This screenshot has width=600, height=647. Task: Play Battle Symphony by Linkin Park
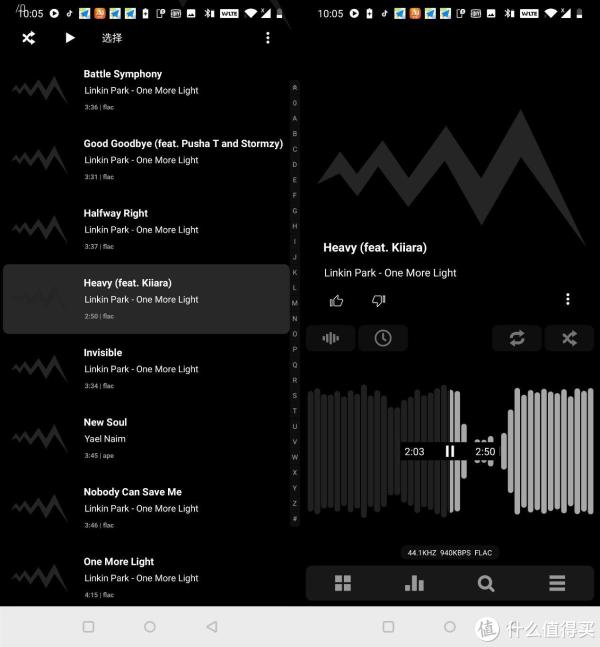click(140, 89)
